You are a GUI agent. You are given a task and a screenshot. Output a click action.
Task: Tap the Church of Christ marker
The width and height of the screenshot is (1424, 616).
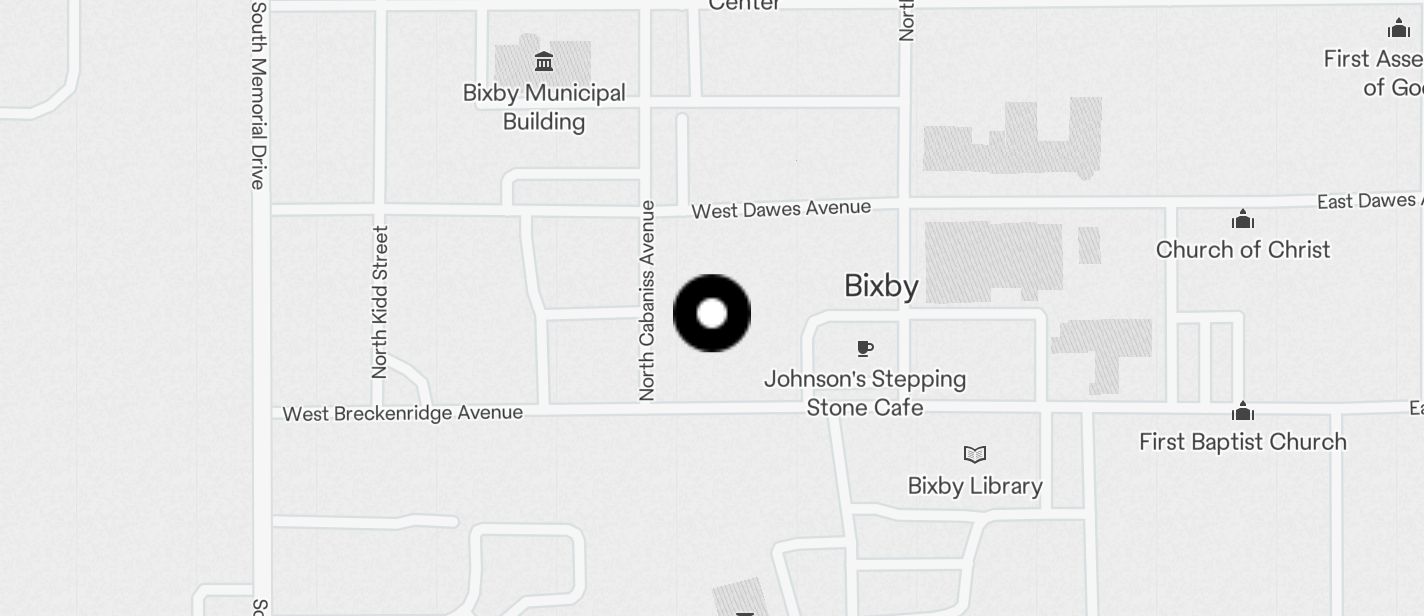pyautogui.click(x=1243, y=219)
